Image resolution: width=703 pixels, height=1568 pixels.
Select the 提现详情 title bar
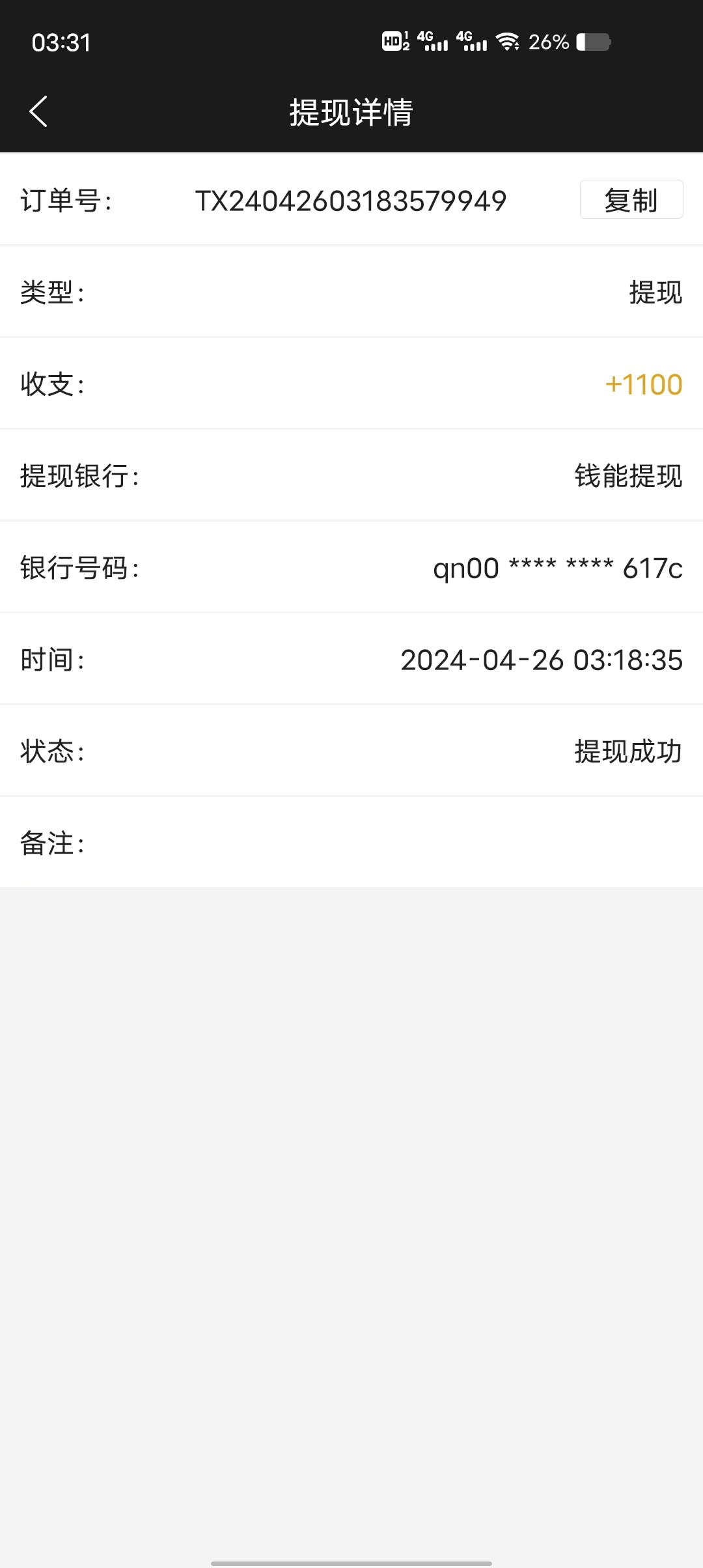(351, 111)
